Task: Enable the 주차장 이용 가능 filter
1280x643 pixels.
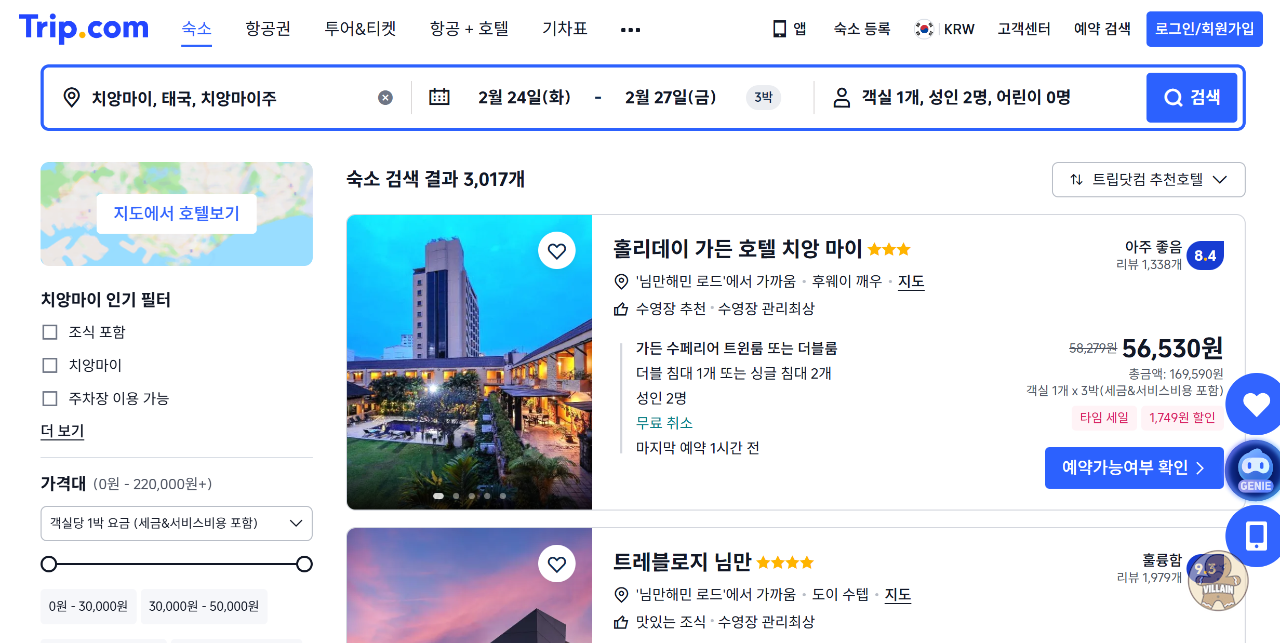Action: pos(50,398)
